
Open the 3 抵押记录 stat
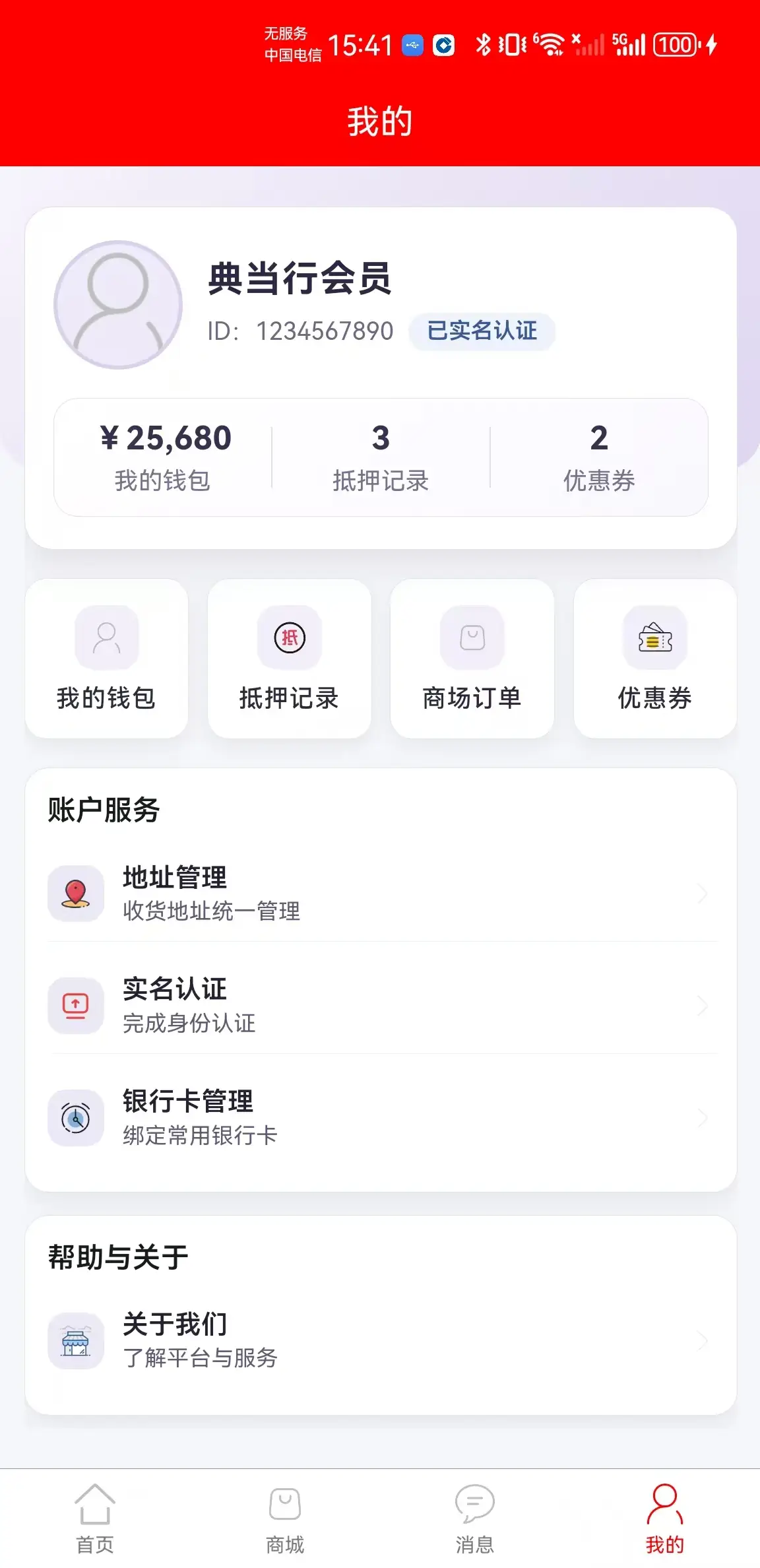click(381, 457)
